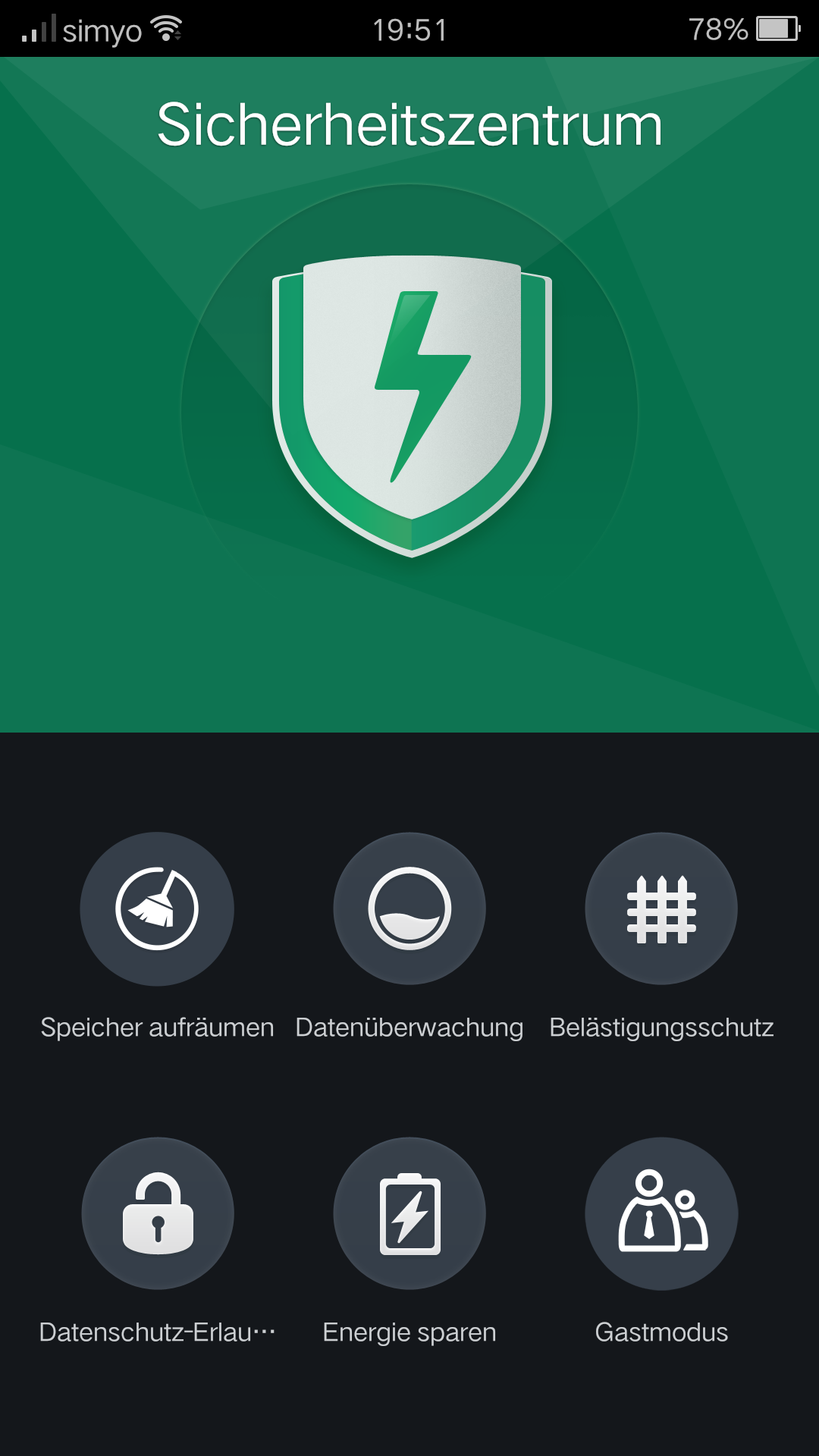
Task: Open Belästigungsschutz
Action: click(x=661, y=908)
